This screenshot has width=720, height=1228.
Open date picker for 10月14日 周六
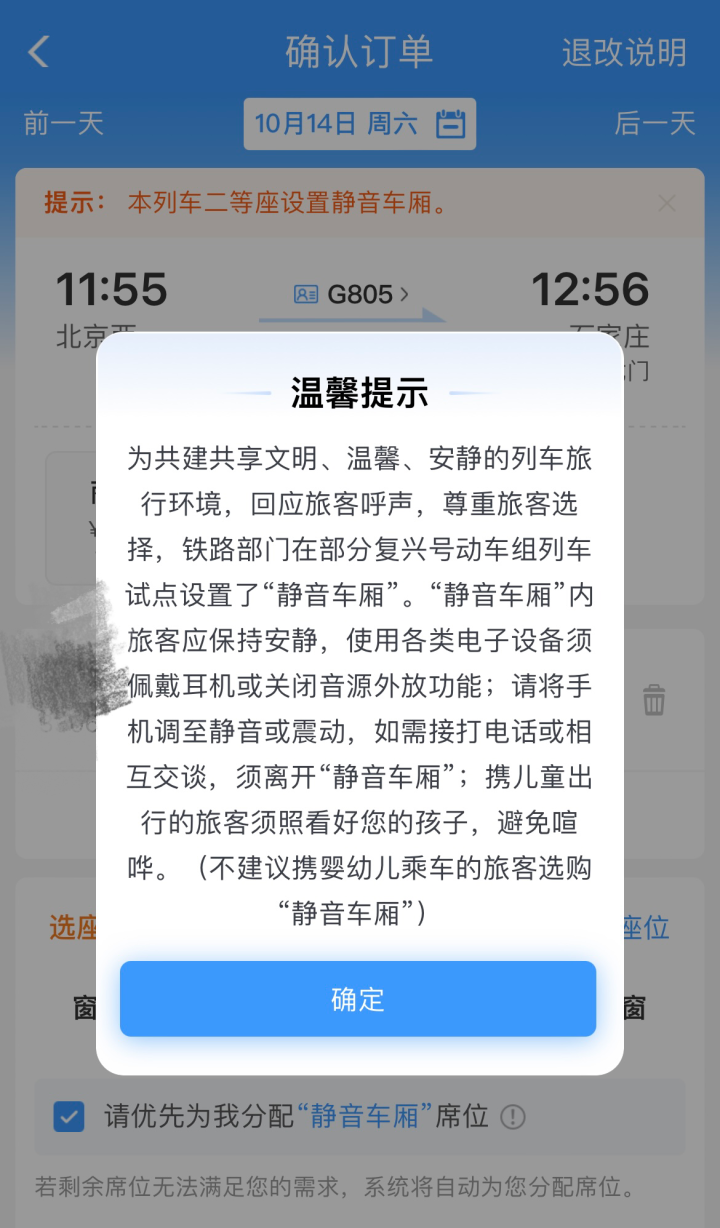click(x=360, y=124)
